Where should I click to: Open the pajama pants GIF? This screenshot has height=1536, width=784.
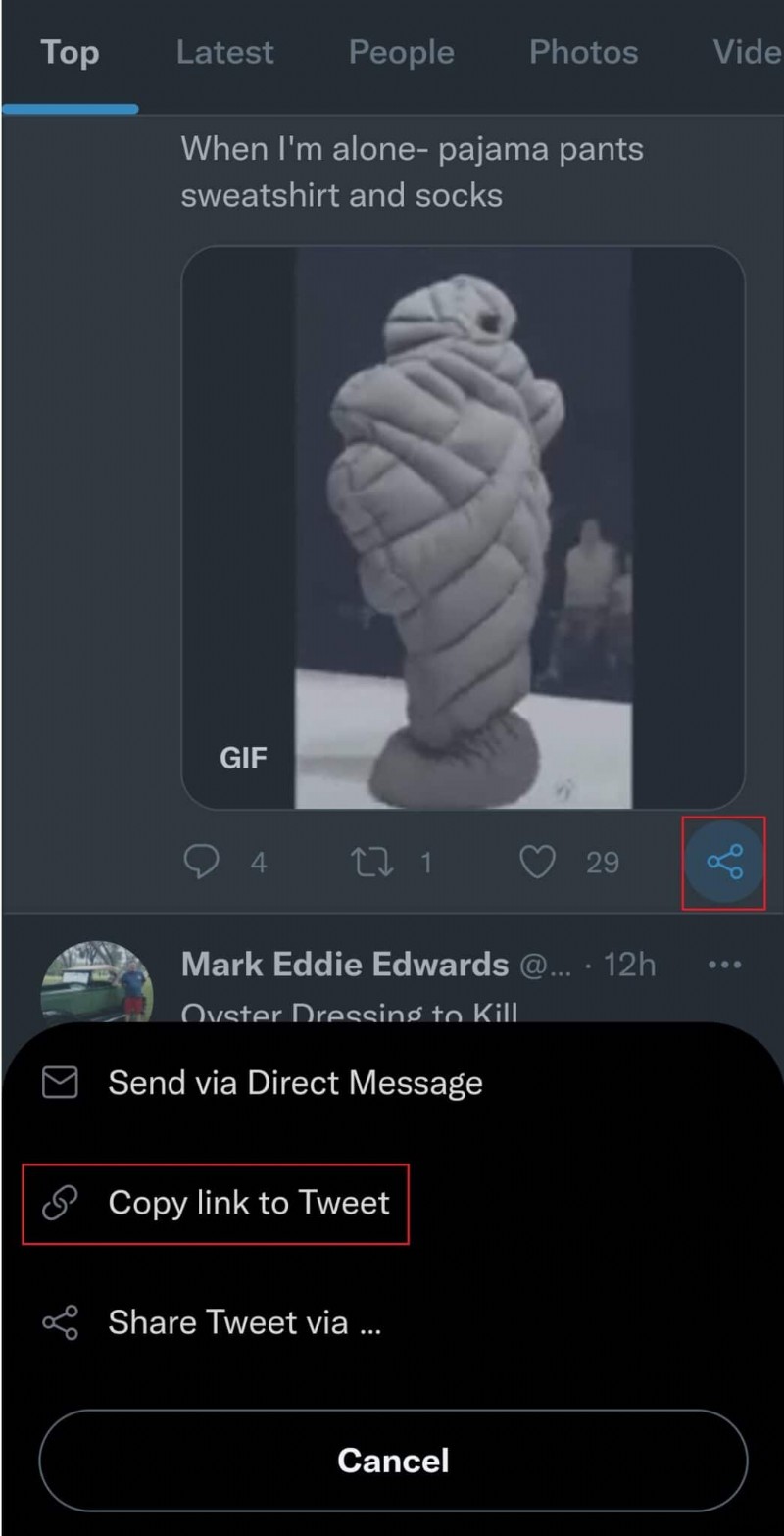463,527
